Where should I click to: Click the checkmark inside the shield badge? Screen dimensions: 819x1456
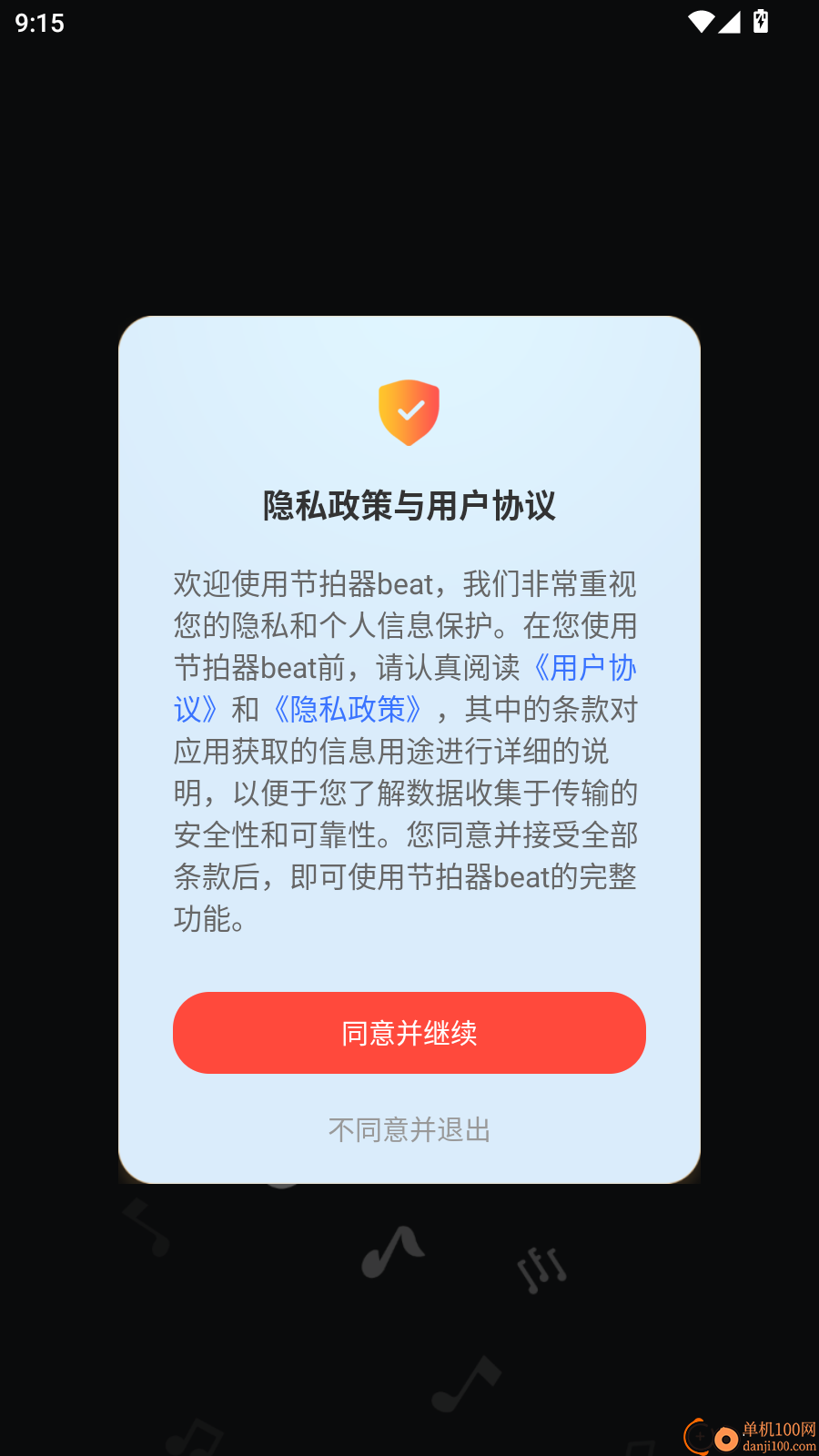(410, 410)
